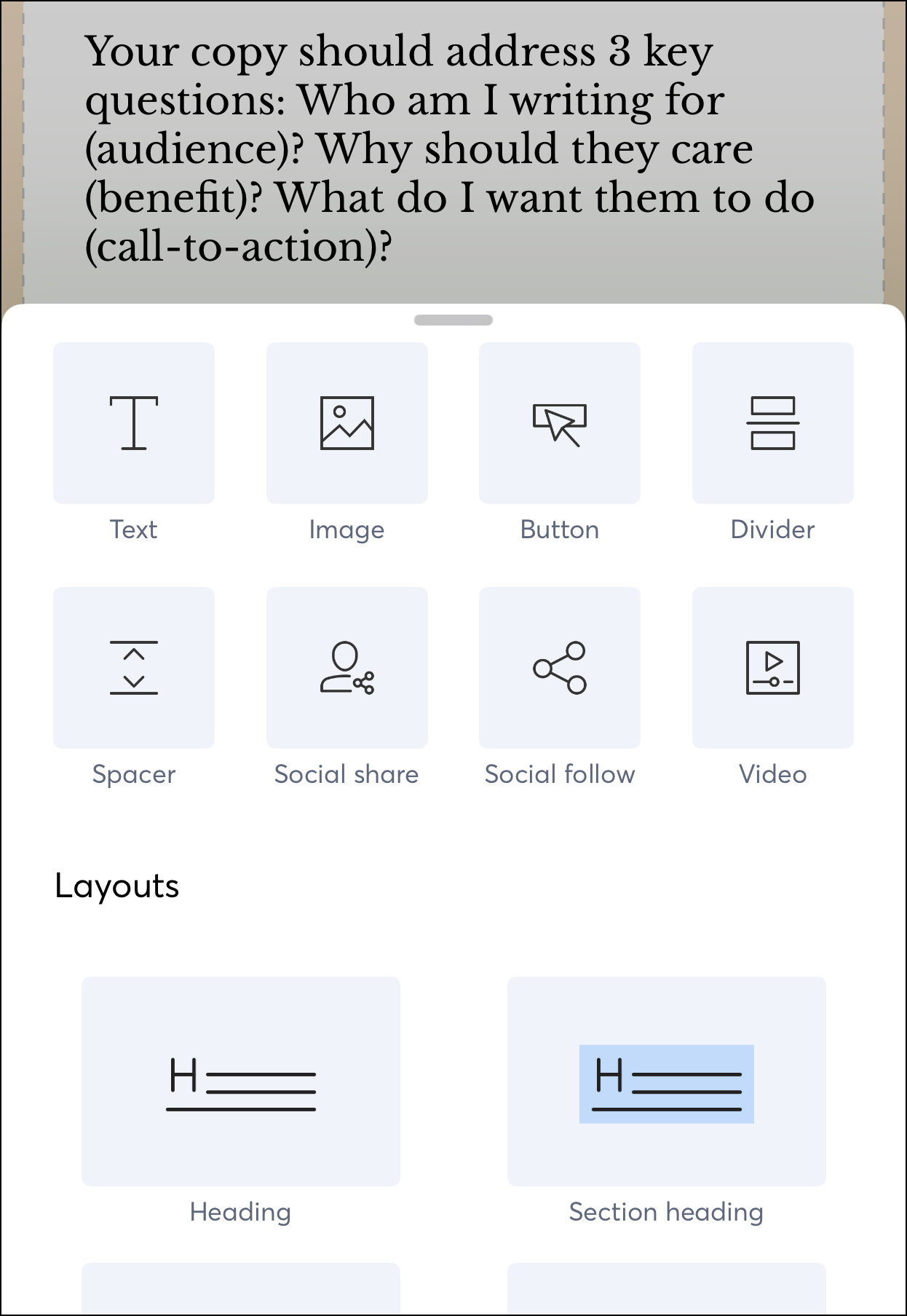Image resolution: width=907 pixels, height=1316 pixels.
Task: Insert a Divider block
Action: [x=772, y=423]
